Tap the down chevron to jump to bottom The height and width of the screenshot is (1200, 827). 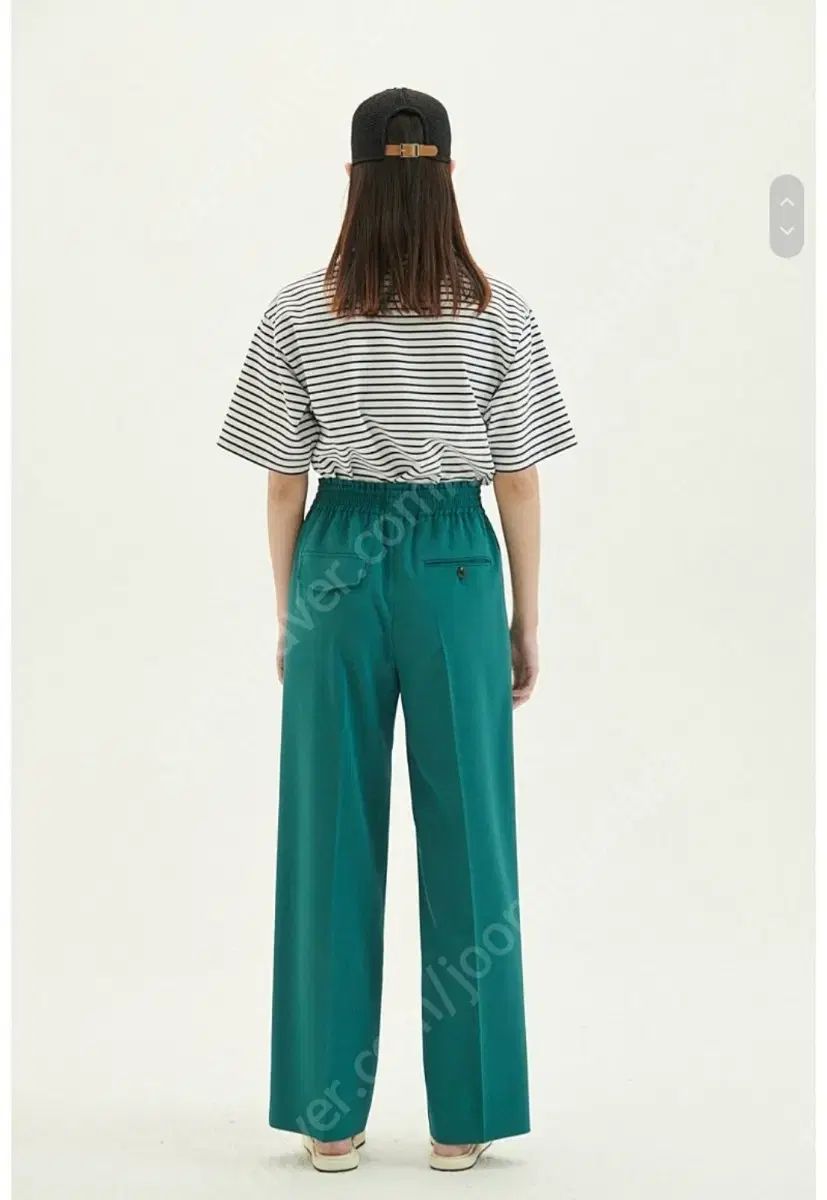coord(787,231)
